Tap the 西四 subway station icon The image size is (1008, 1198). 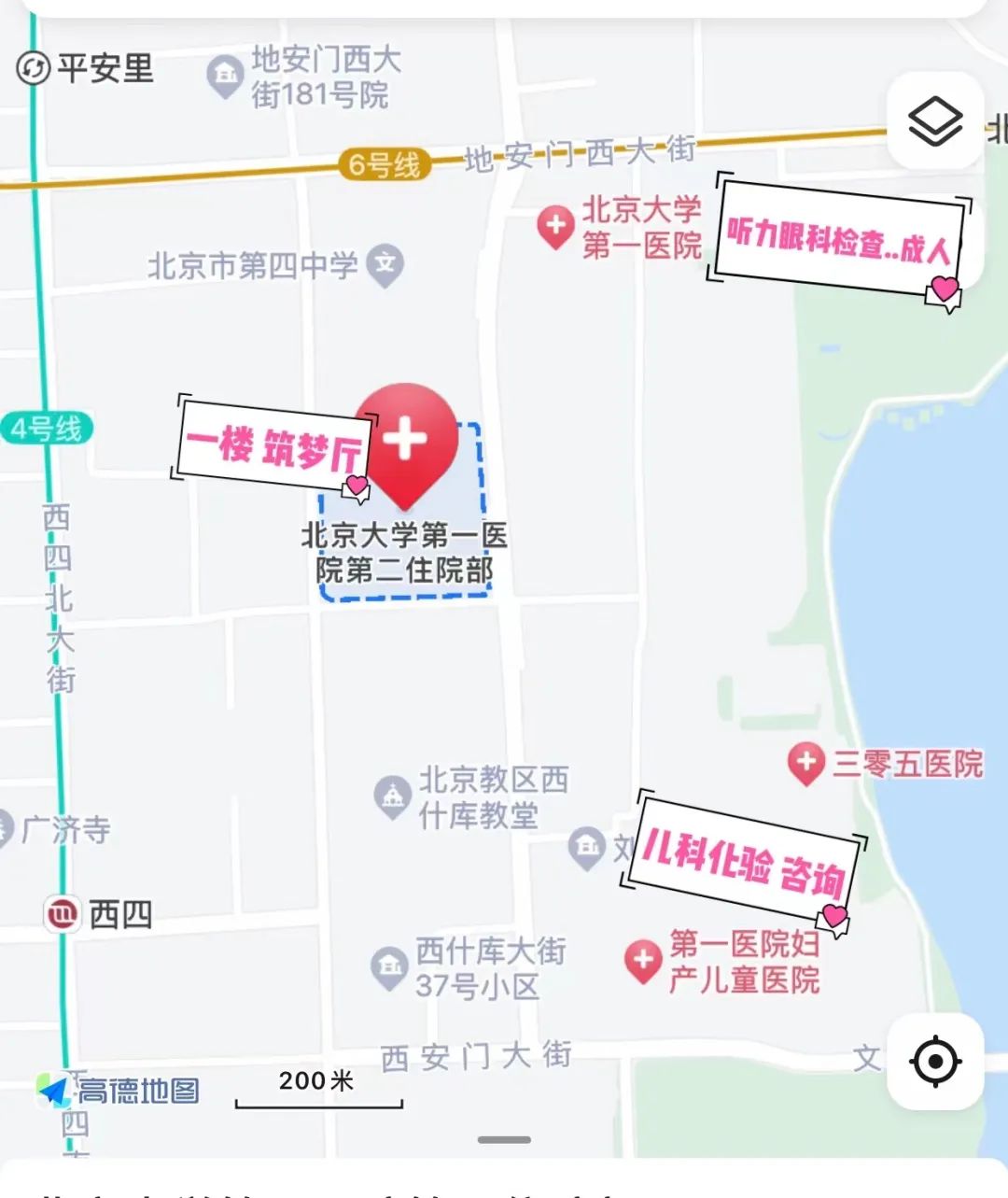[x=63, y=914]
